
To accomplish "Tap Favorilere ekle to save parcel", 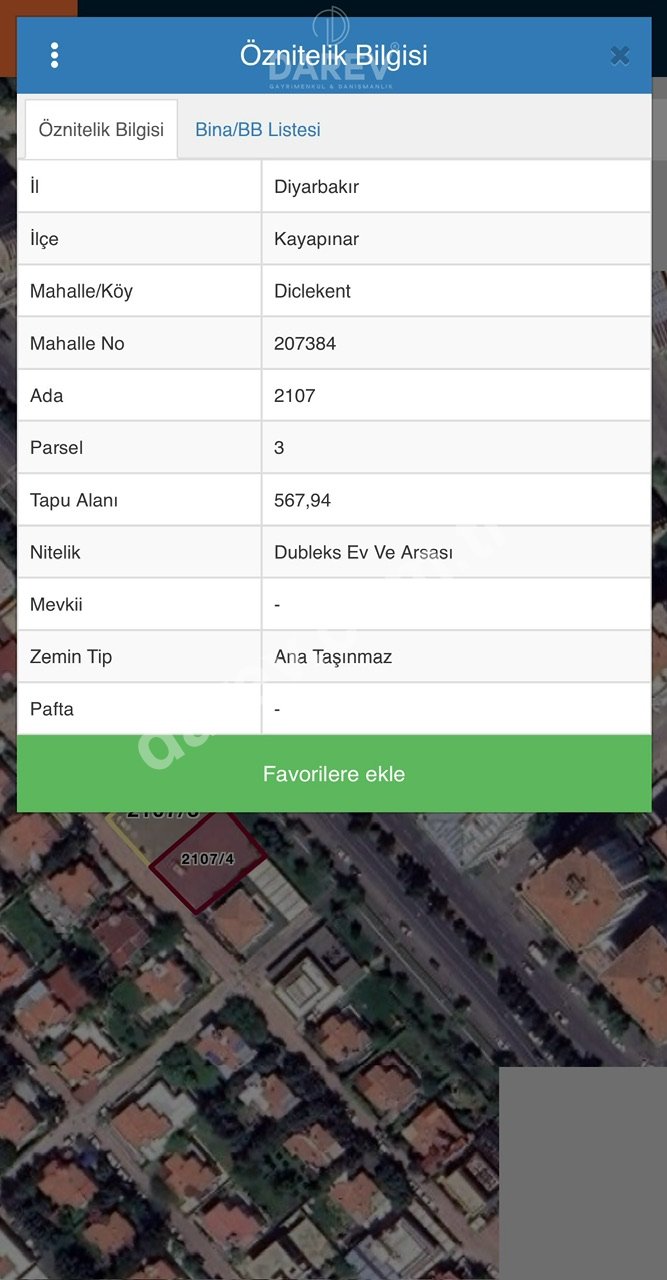I will pos(334,774).
